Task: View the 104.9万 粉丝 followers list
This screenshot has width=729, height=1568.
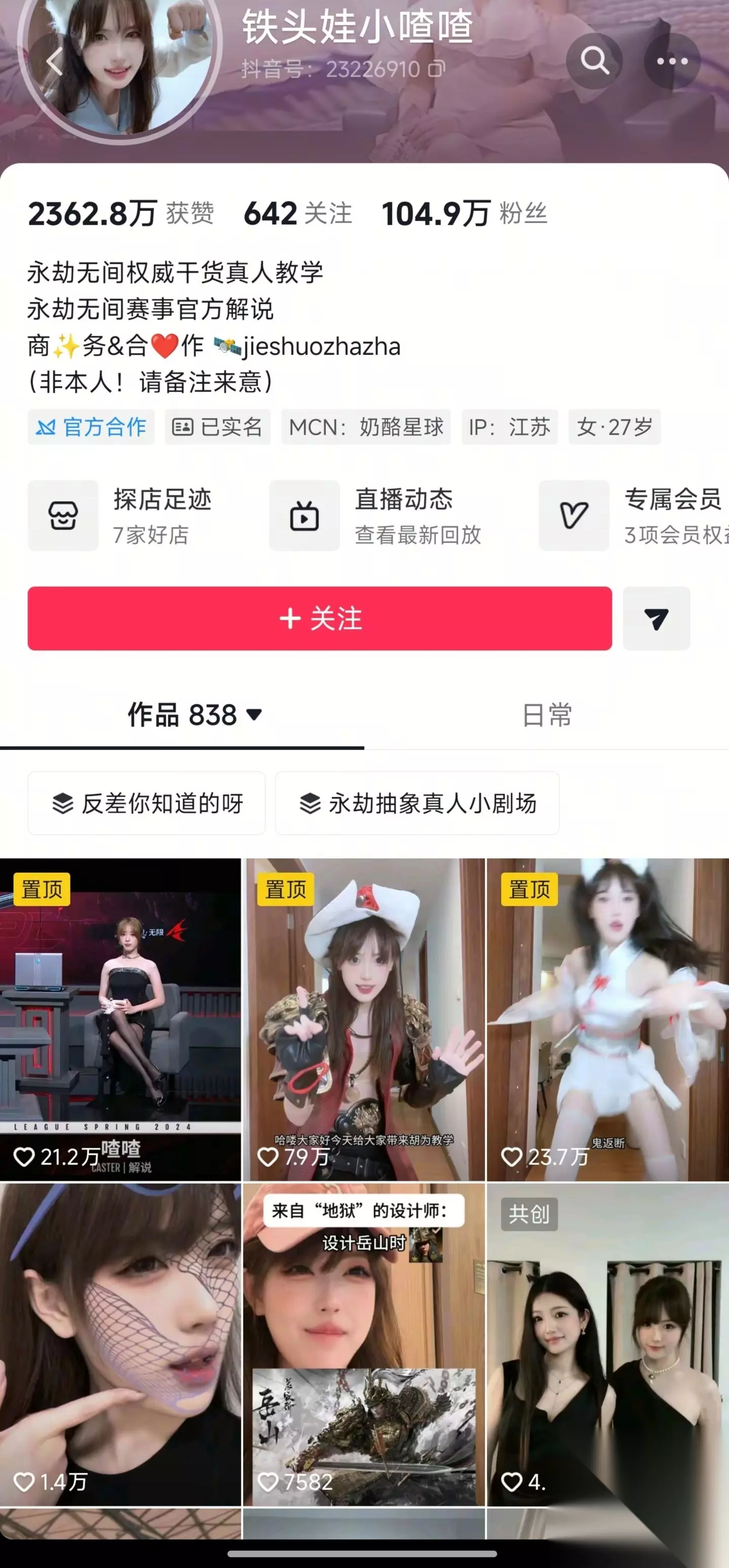Action: click(x=464, y=213)
